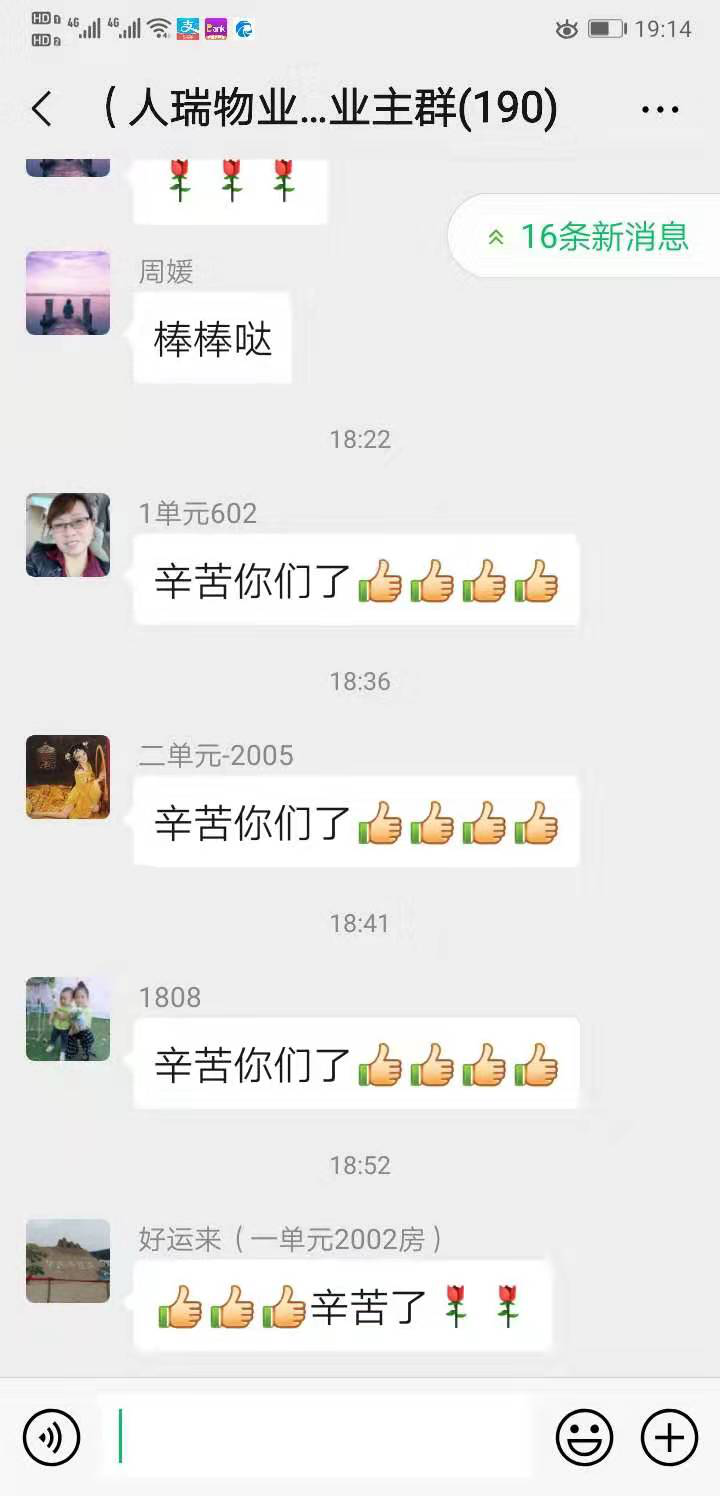Open the plus attachment menu

669,1438
